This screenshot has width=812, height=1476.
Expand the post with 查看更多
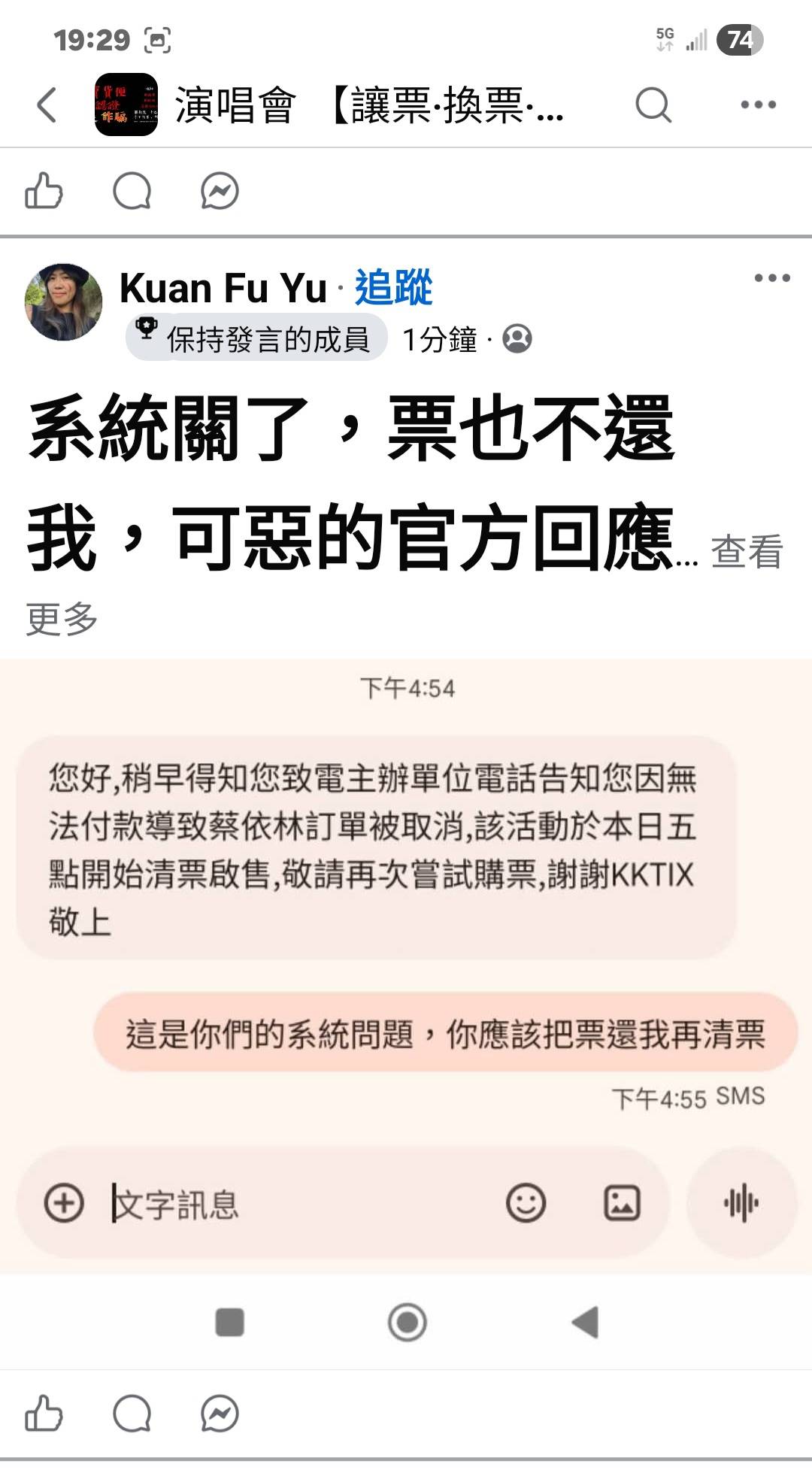point(746,553)
